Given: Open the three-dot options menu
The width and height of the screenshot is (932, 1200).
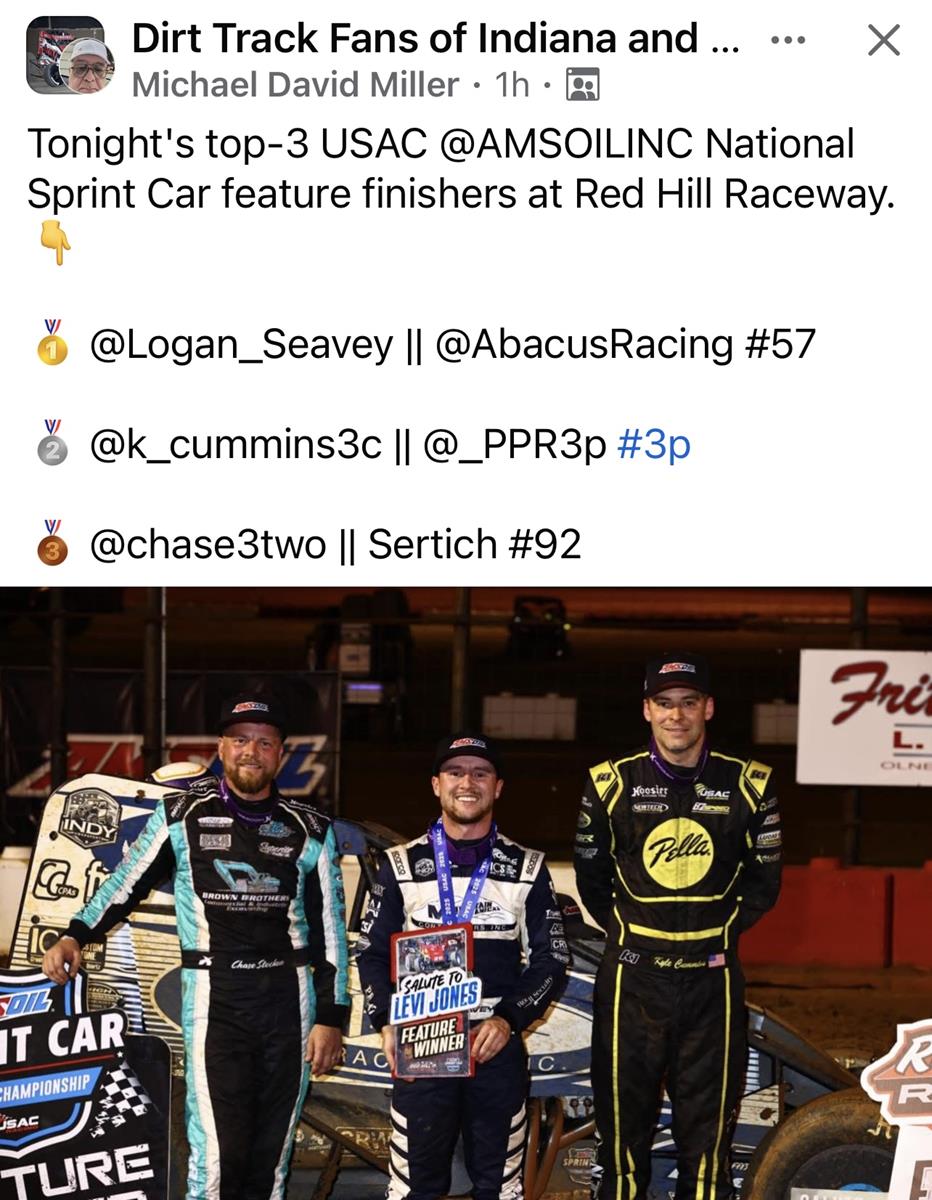Looking at the screenshot, I should 788,40.
